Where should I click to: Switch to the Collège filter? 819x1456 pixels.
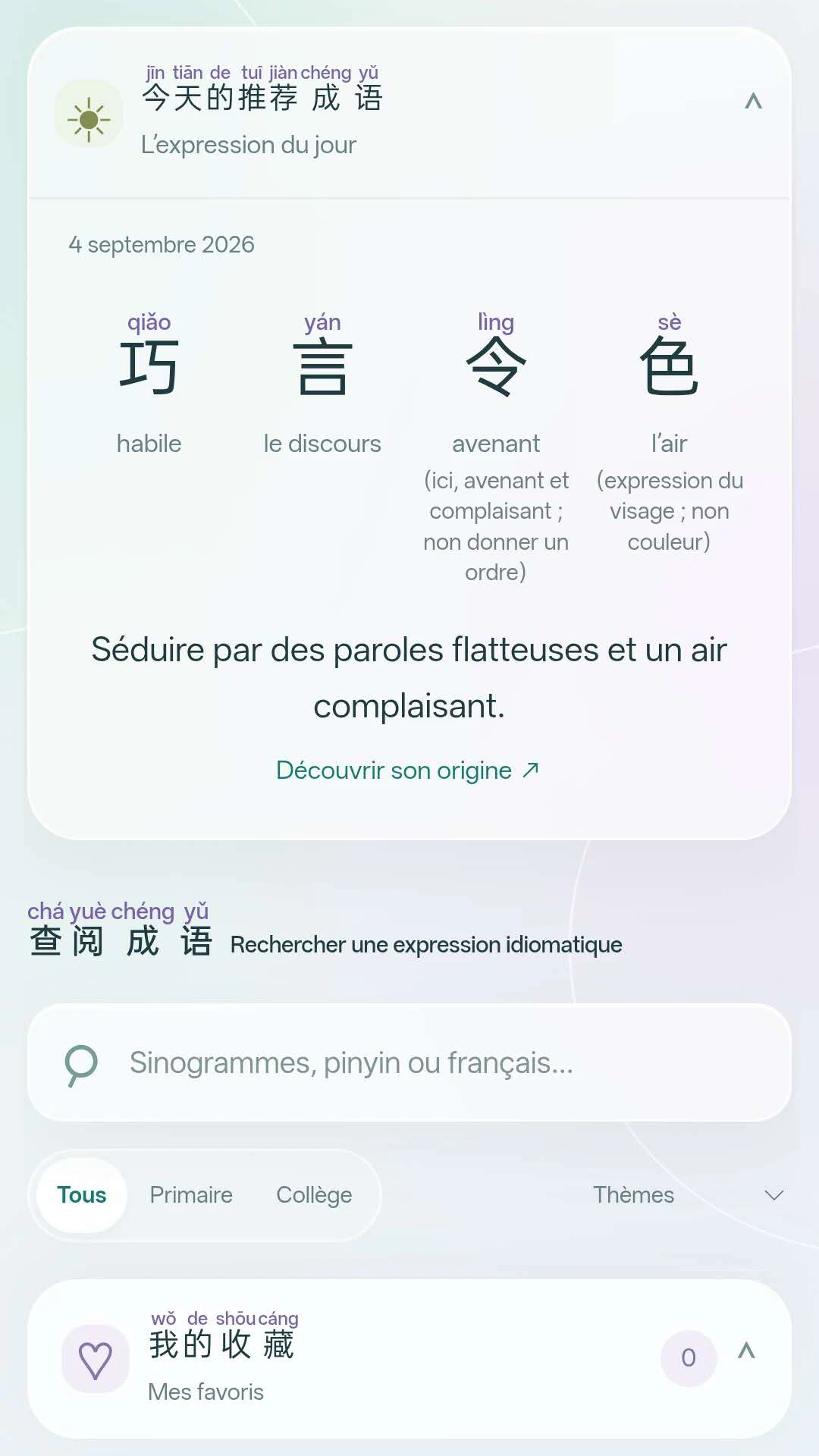tap(314, 1195)
